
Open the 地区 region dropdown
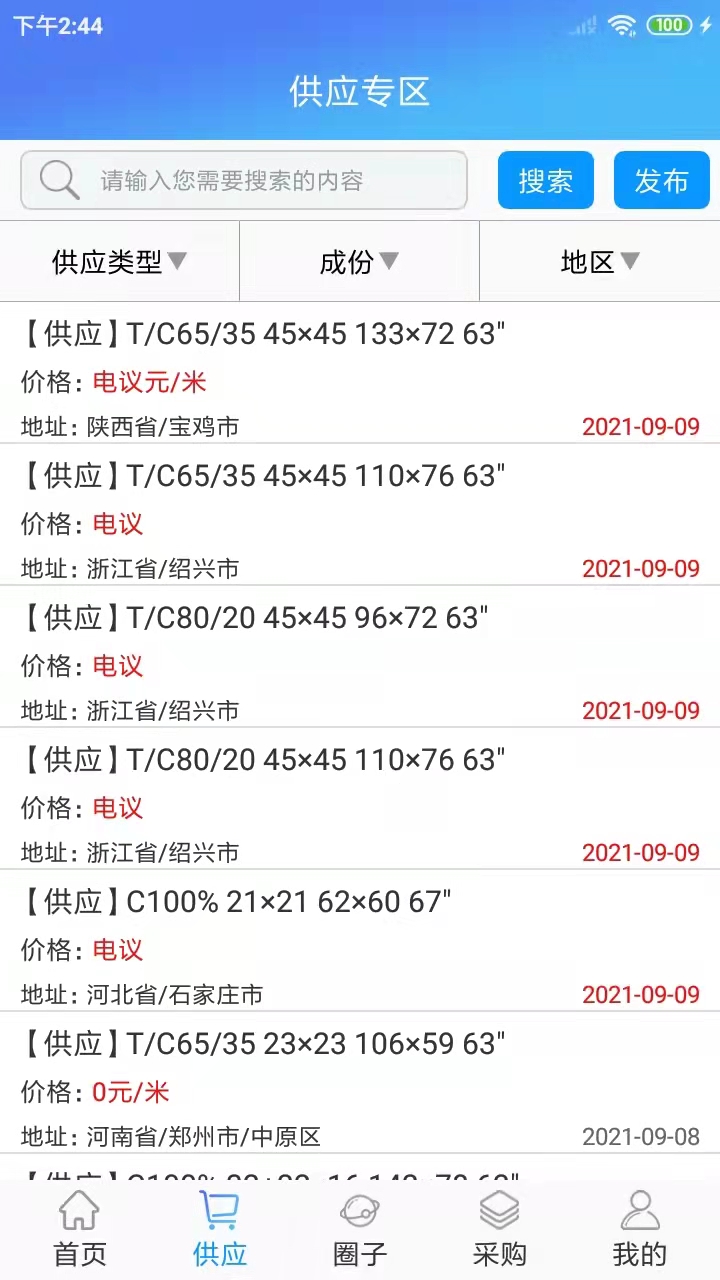pos(600,262)
